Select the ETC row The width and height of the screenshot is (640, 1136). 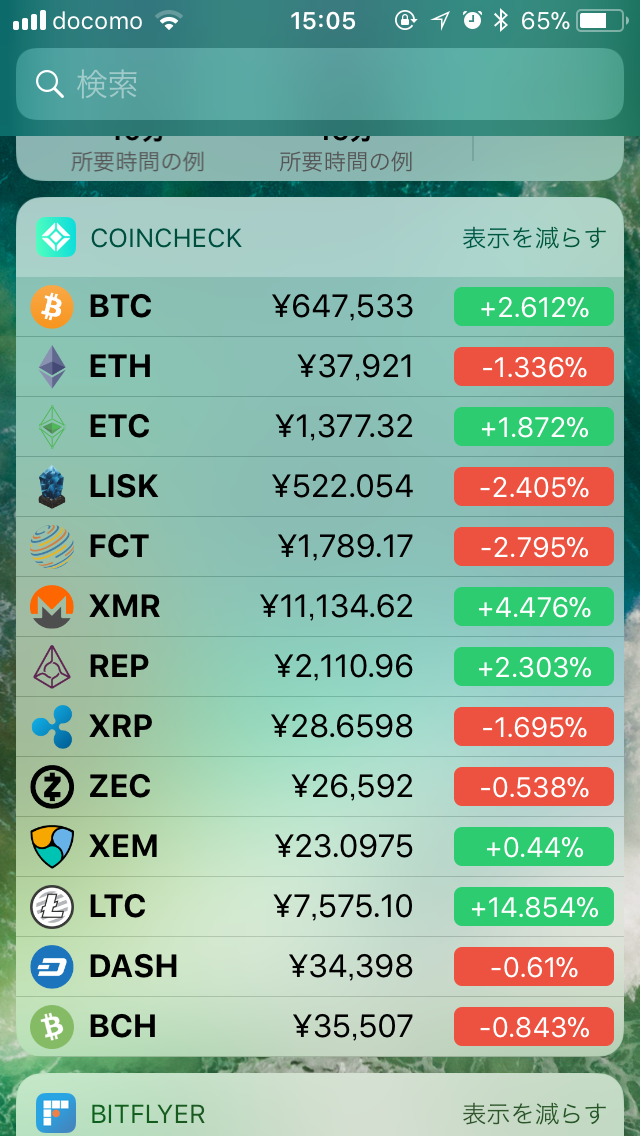click(320, 427)
